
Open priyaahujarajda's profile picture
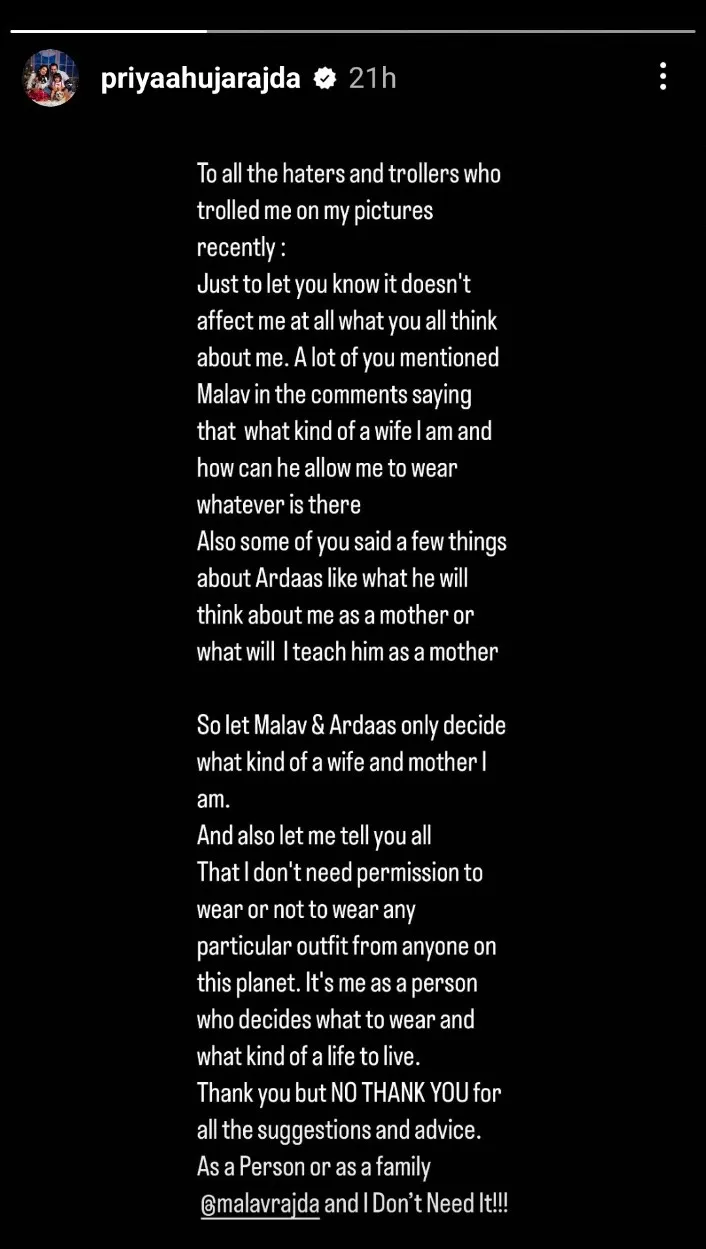tap(50, 78)
